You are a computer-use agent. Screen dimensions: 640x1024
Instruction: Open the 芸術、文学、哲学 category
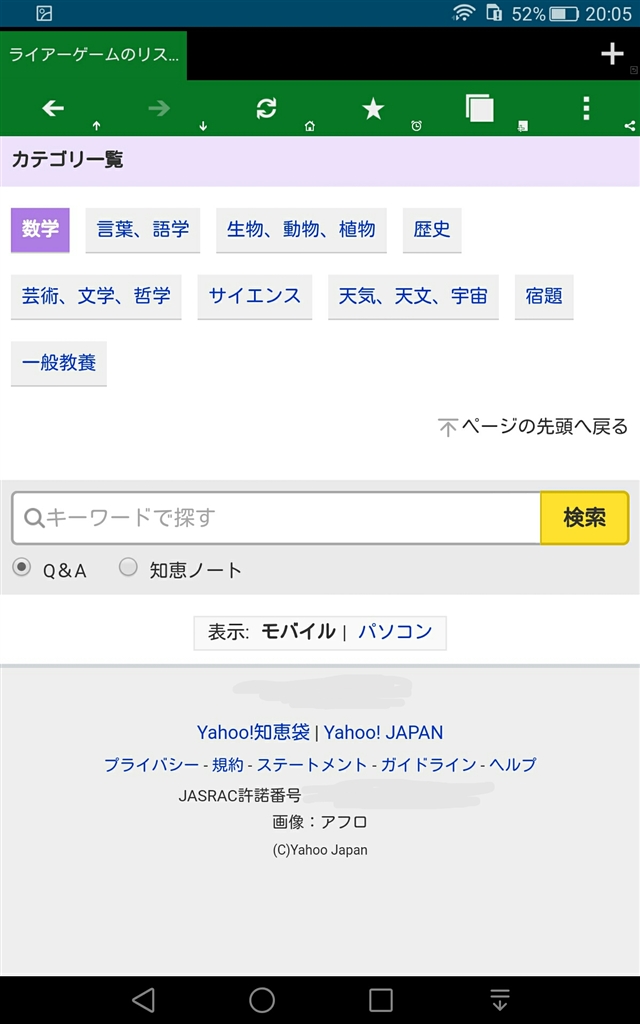tap(96, 296)
